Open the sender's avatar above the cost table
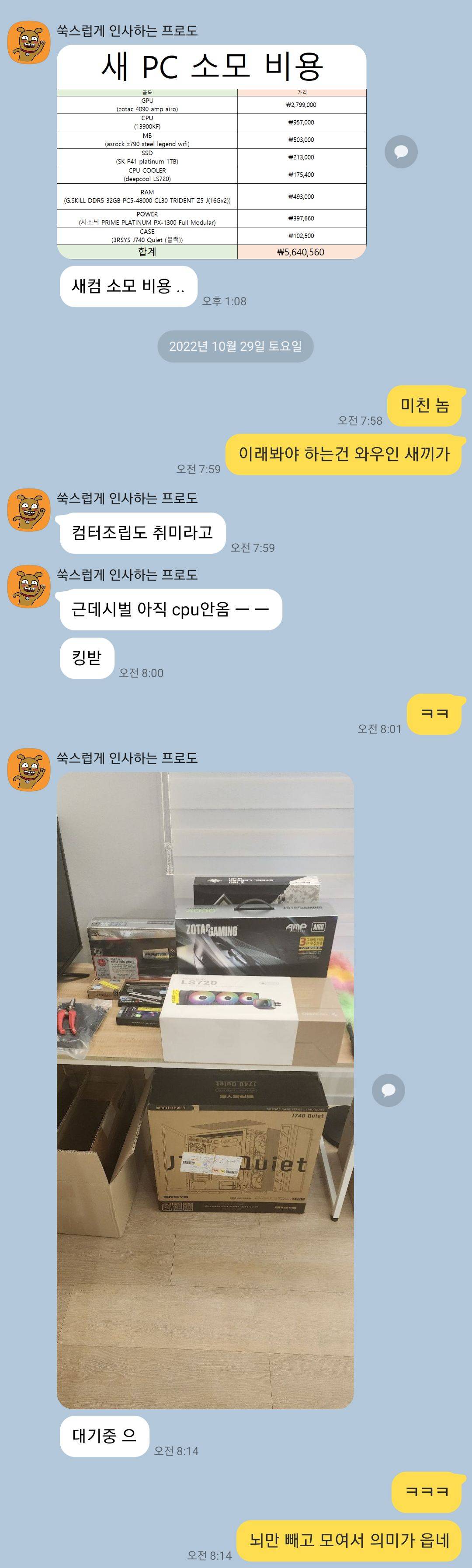The width and height of the screenshot is (472, 1568). click(28, 42)
